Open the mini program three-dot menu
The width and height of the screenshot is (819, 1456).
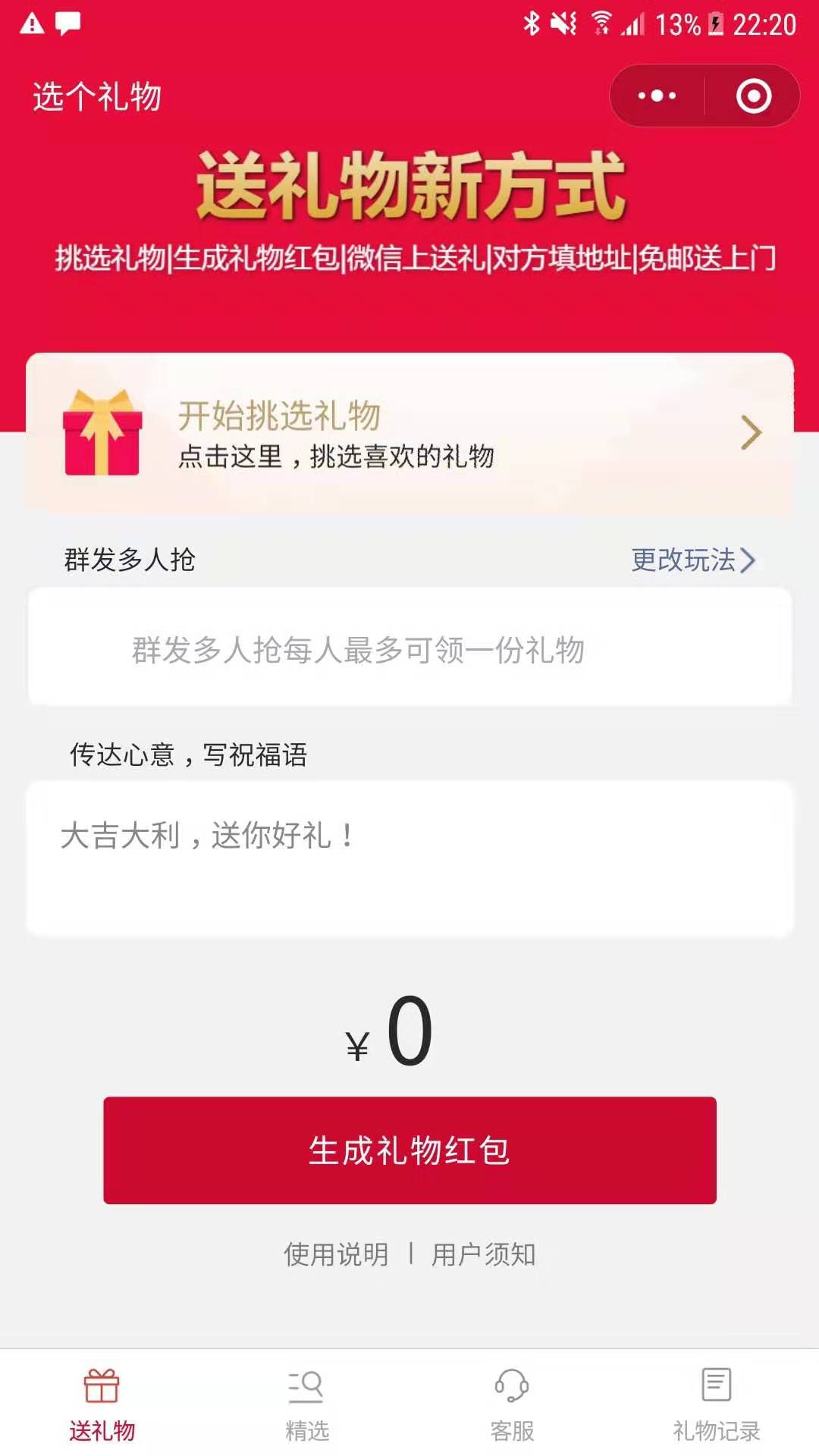(657, 96)
